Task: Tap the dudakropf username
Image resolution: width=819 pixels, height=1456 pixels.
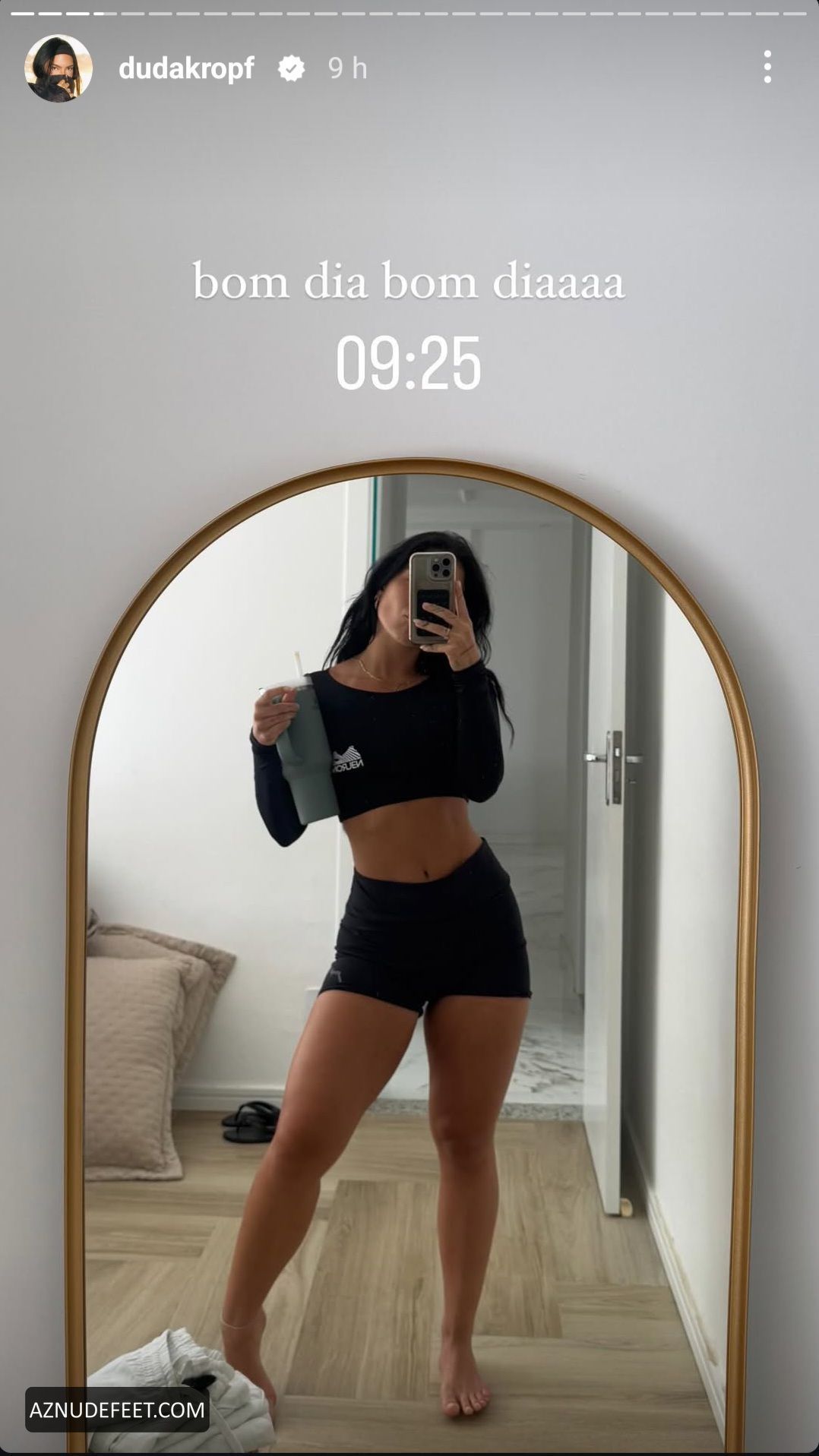Action: coord(186,68)
